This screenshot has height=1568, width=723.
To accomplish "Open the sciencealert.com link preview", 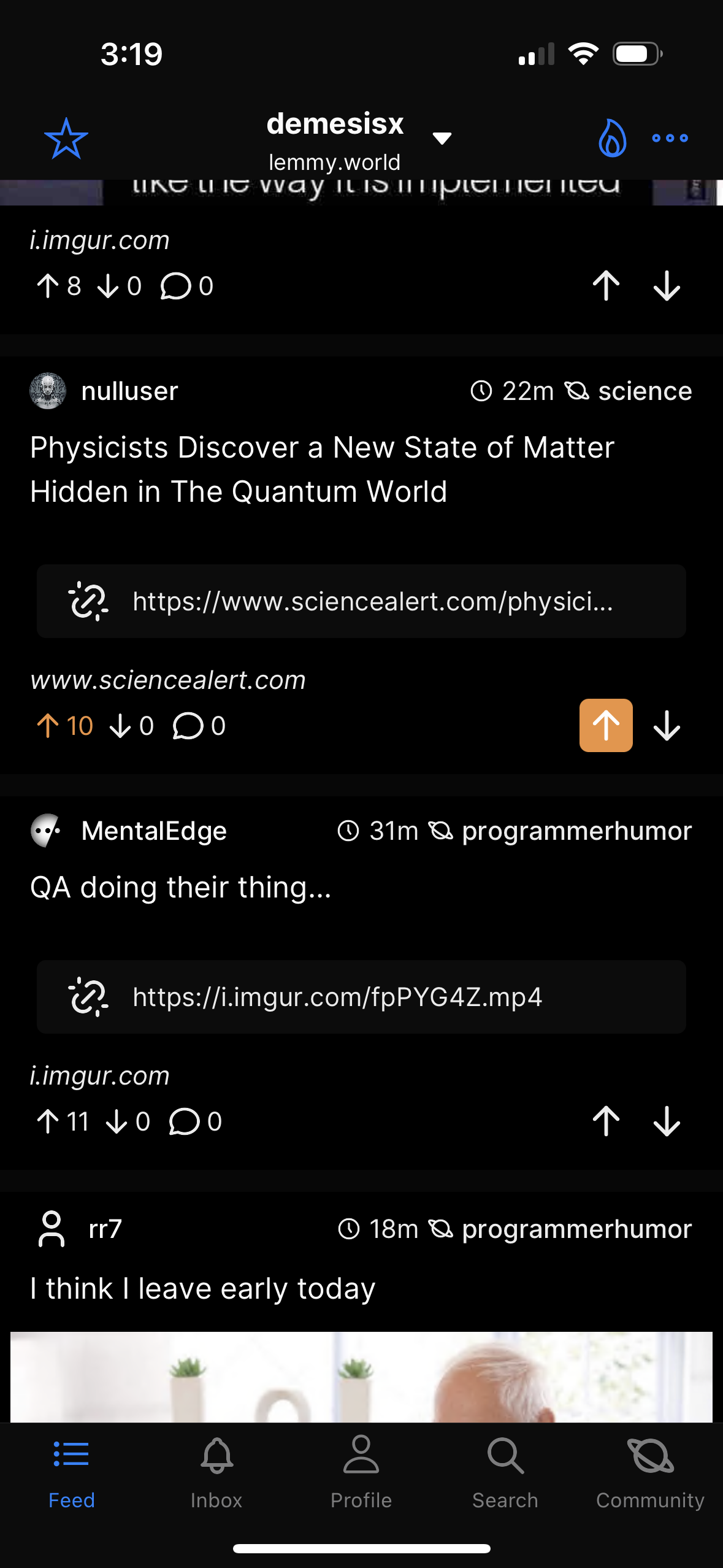I will click(361, 601).
